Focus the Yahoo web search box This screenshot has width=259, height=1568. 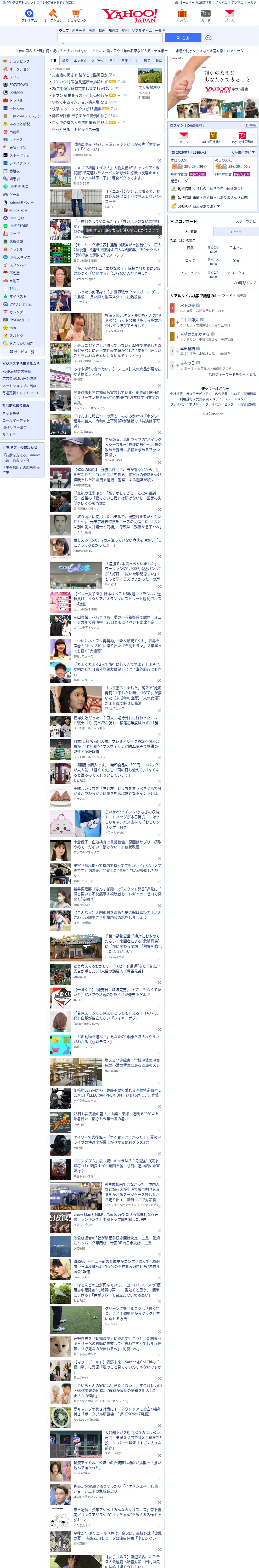click(x=111, y=38)
